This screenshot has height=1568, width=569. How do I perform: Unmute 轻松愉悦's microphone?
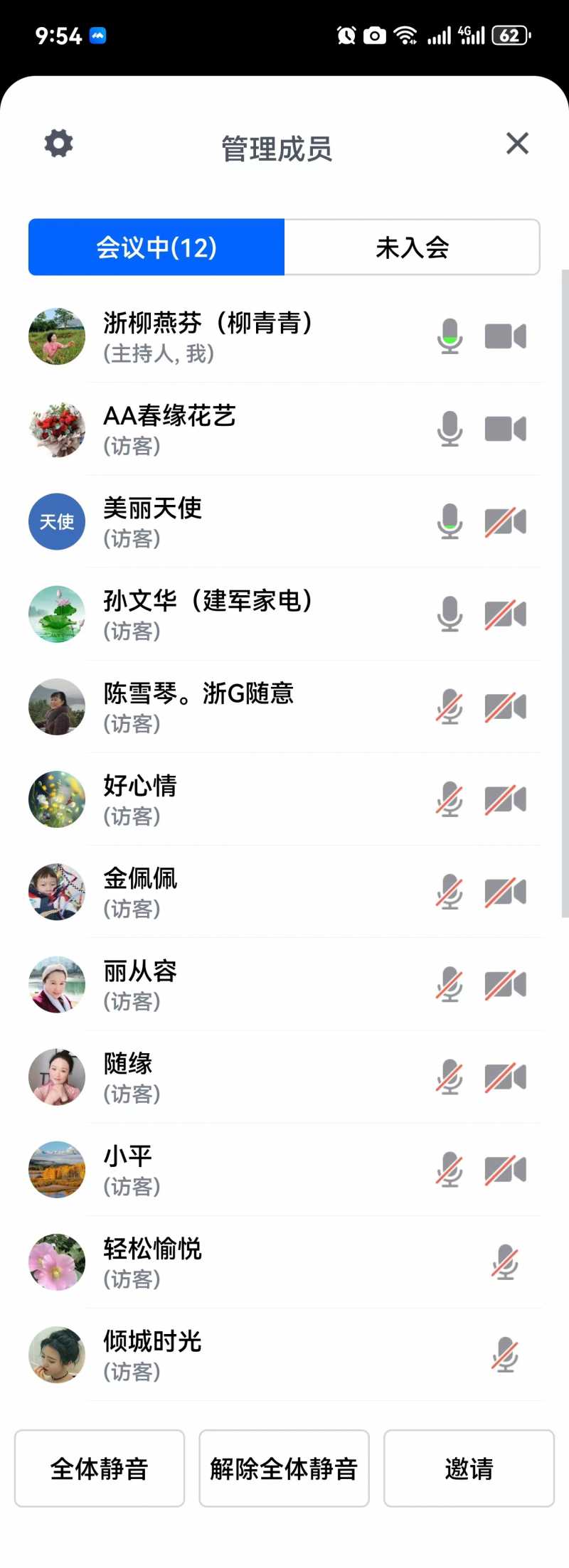pyautogui.click(x=505, y=1262)
